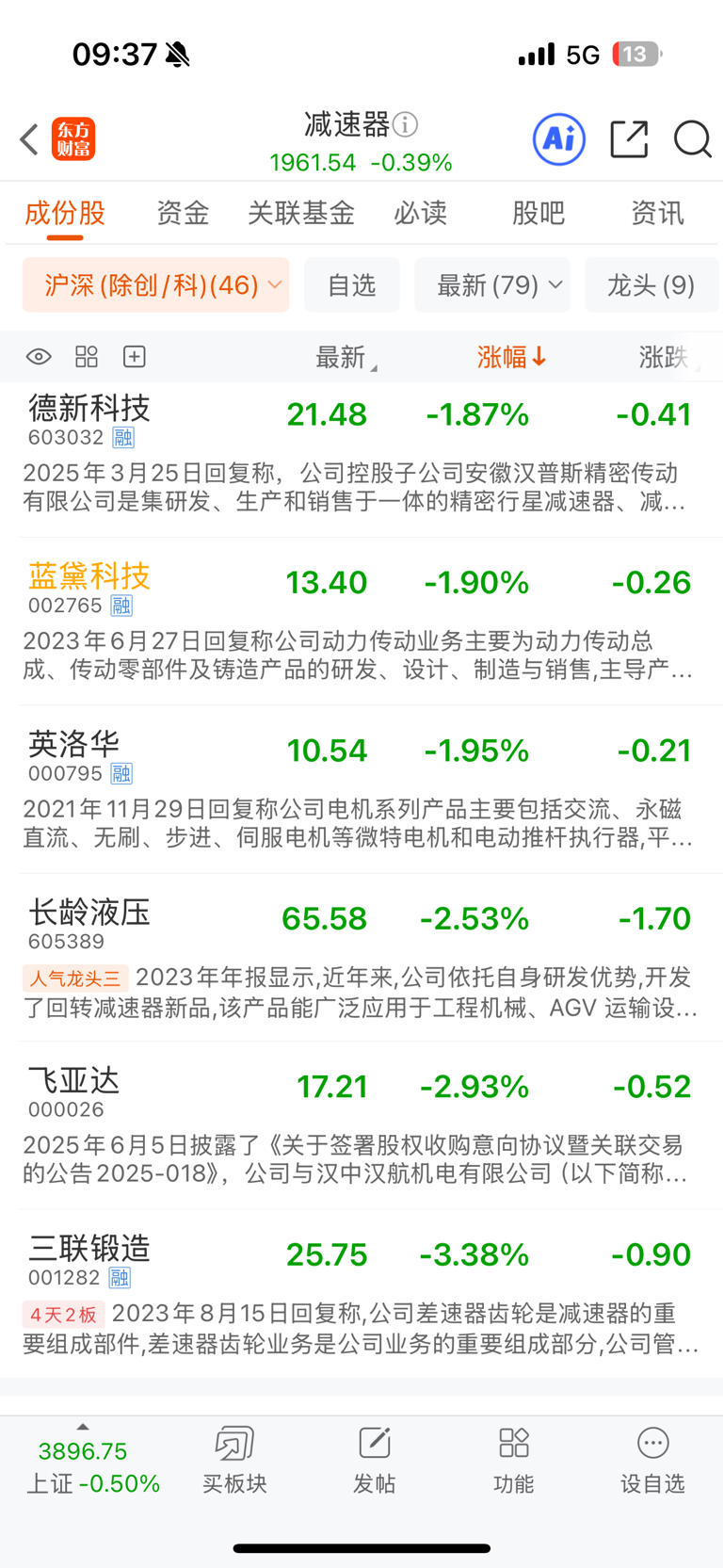The image size is (724, 1568).
Task: Open 德新科技 stock details
Action: point(90,409)
